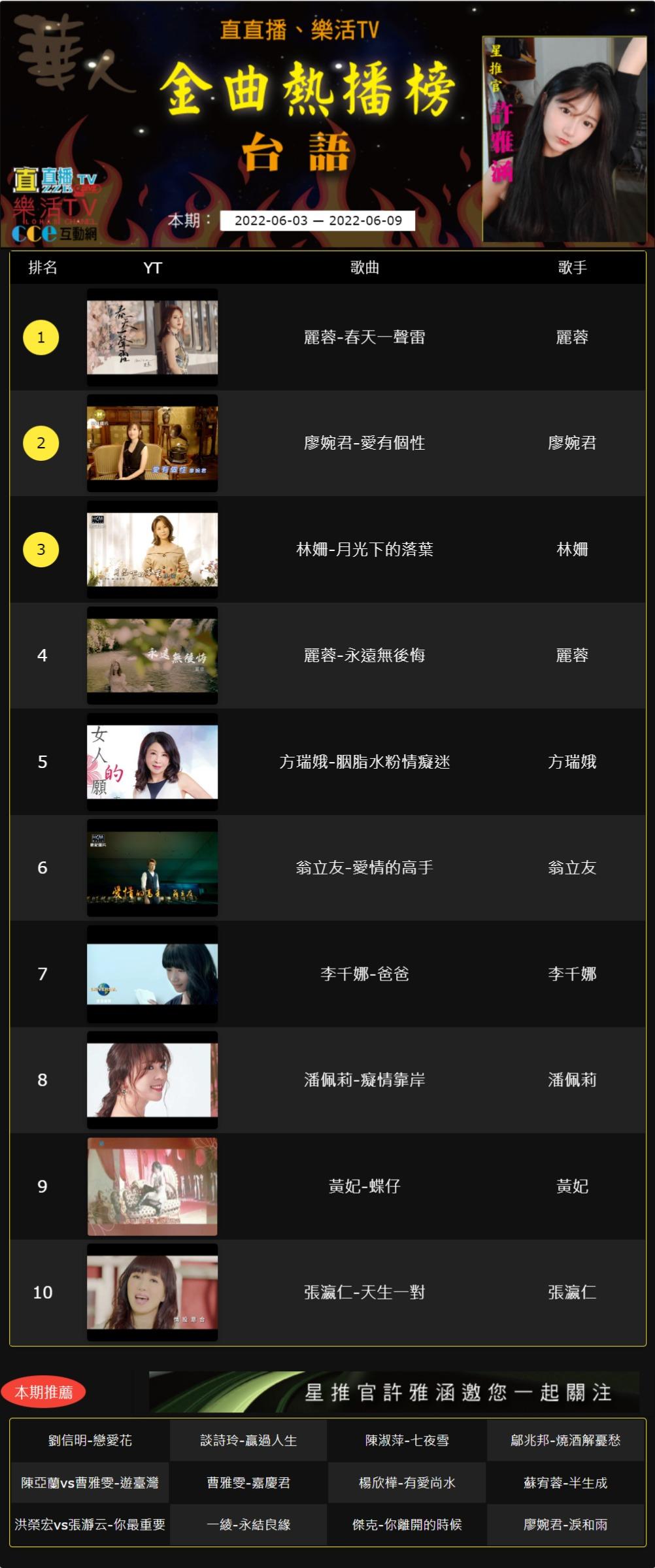The width and height of the screenshot is (655, 1568).
Task: Select the 2022-06-03 — 2022-06-09 period box
Action: tap(318, 220)
